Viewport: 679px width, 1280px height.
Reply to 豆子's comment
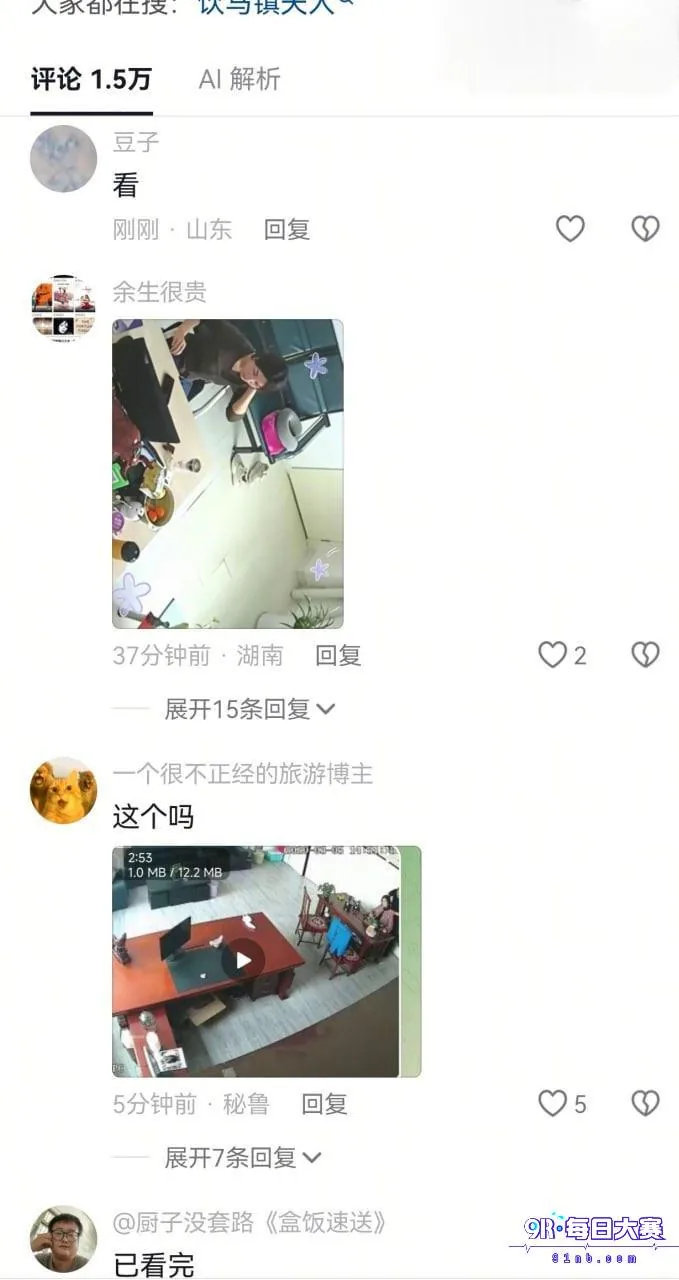click(287, 229)
